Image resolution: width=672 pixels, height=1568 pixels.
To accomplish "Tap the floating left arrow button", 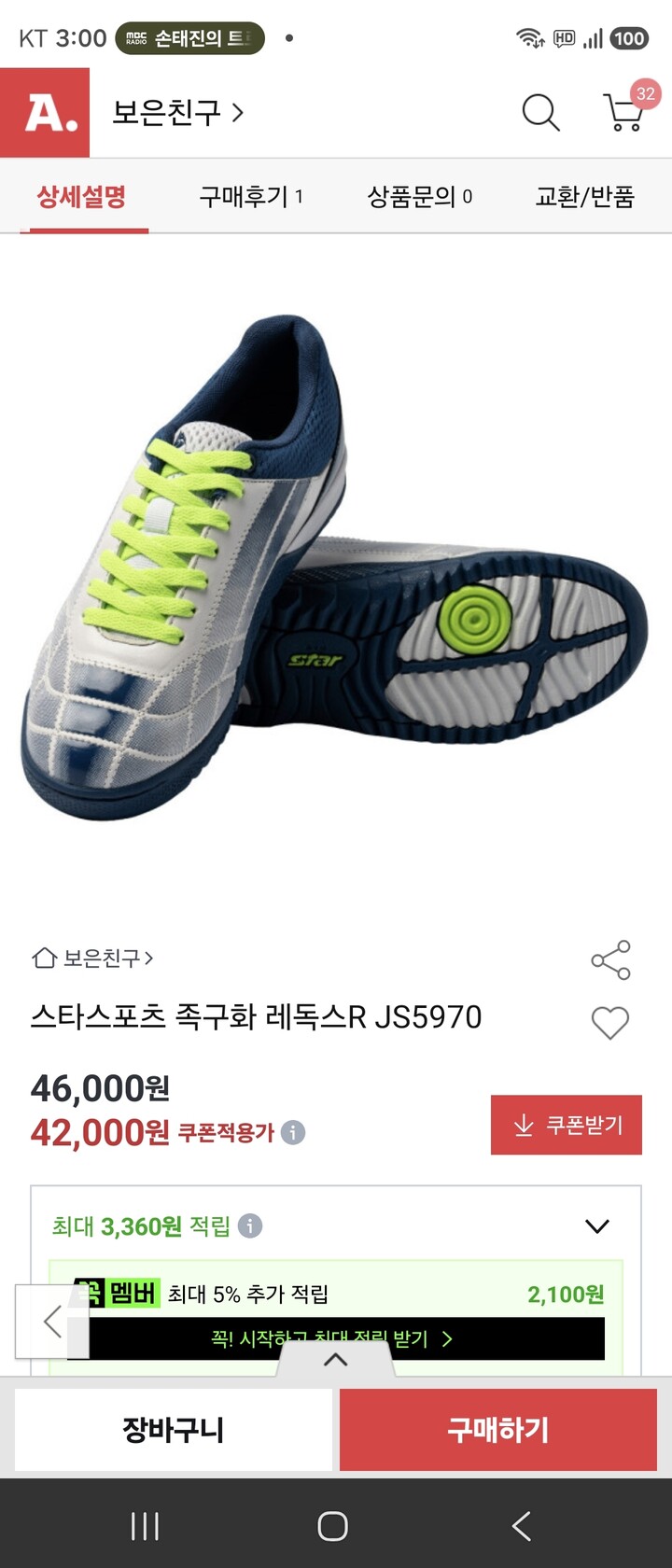I will (52, 1321).
